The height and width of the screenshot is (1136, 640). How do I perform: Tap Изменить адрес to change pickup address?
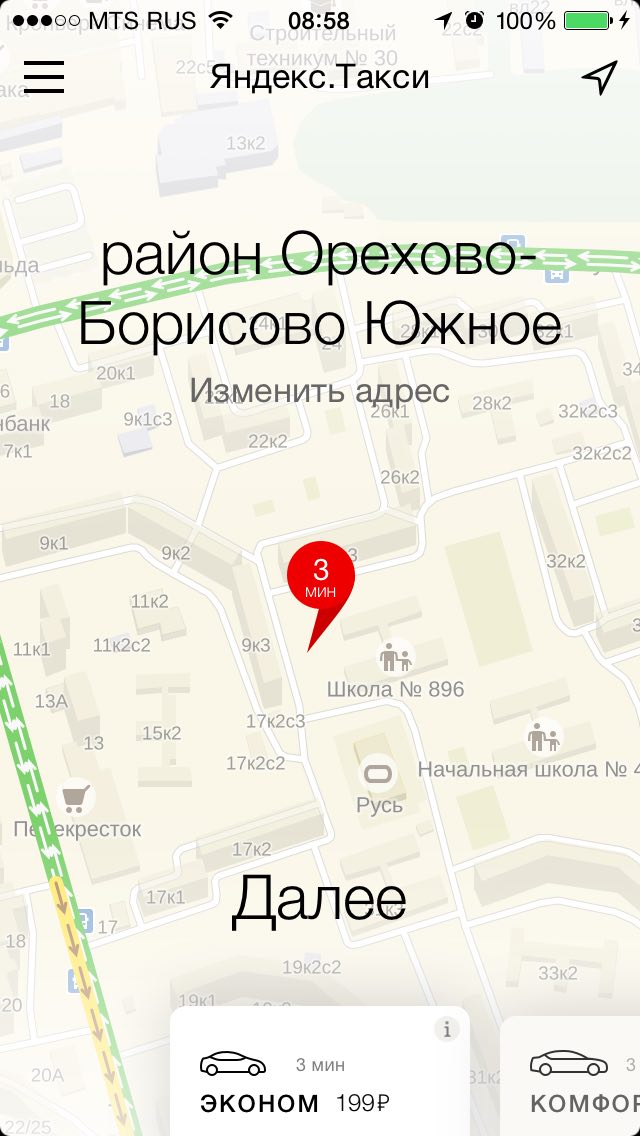pos(320,390)
